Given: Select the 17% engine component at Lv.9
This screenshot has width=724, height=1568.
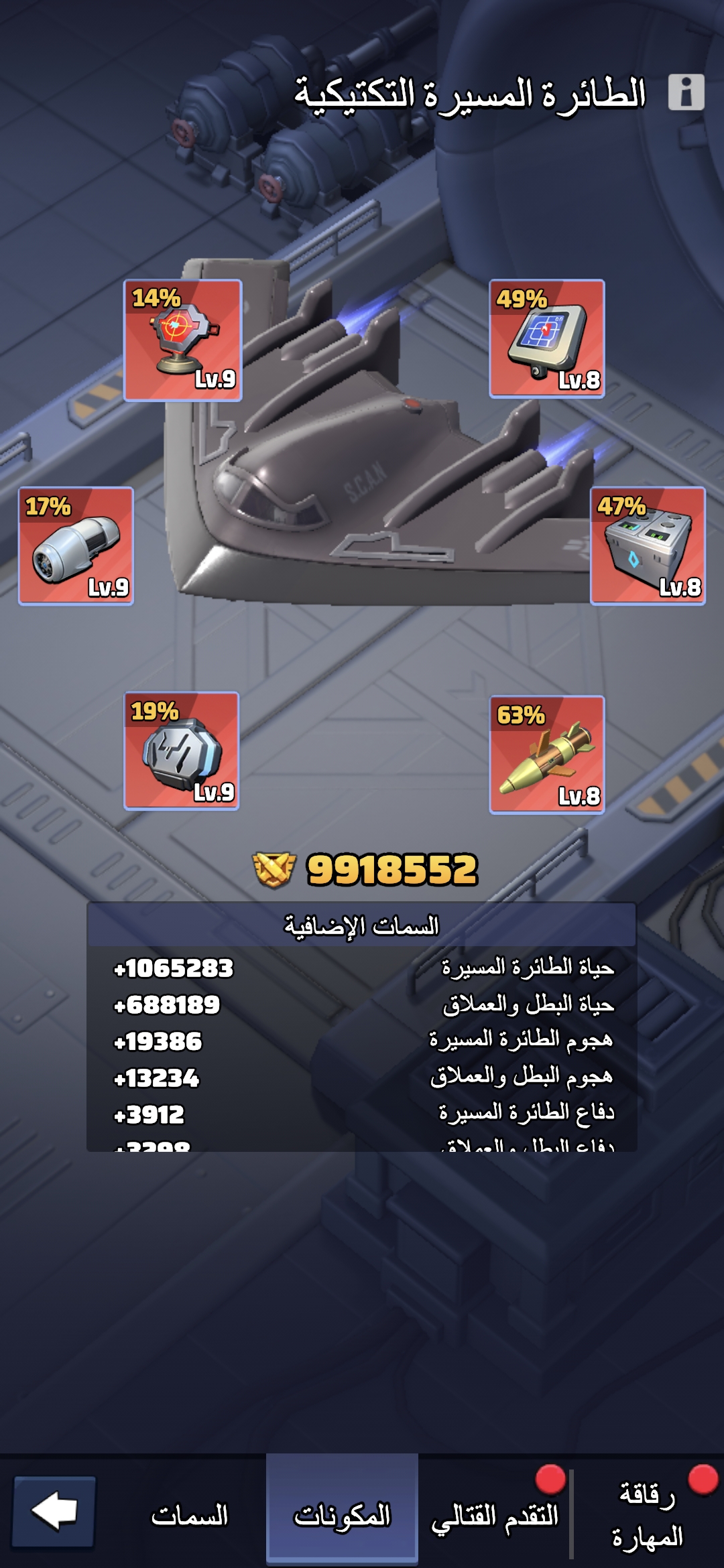Looking at the screenshot, I should click(76, 546).
